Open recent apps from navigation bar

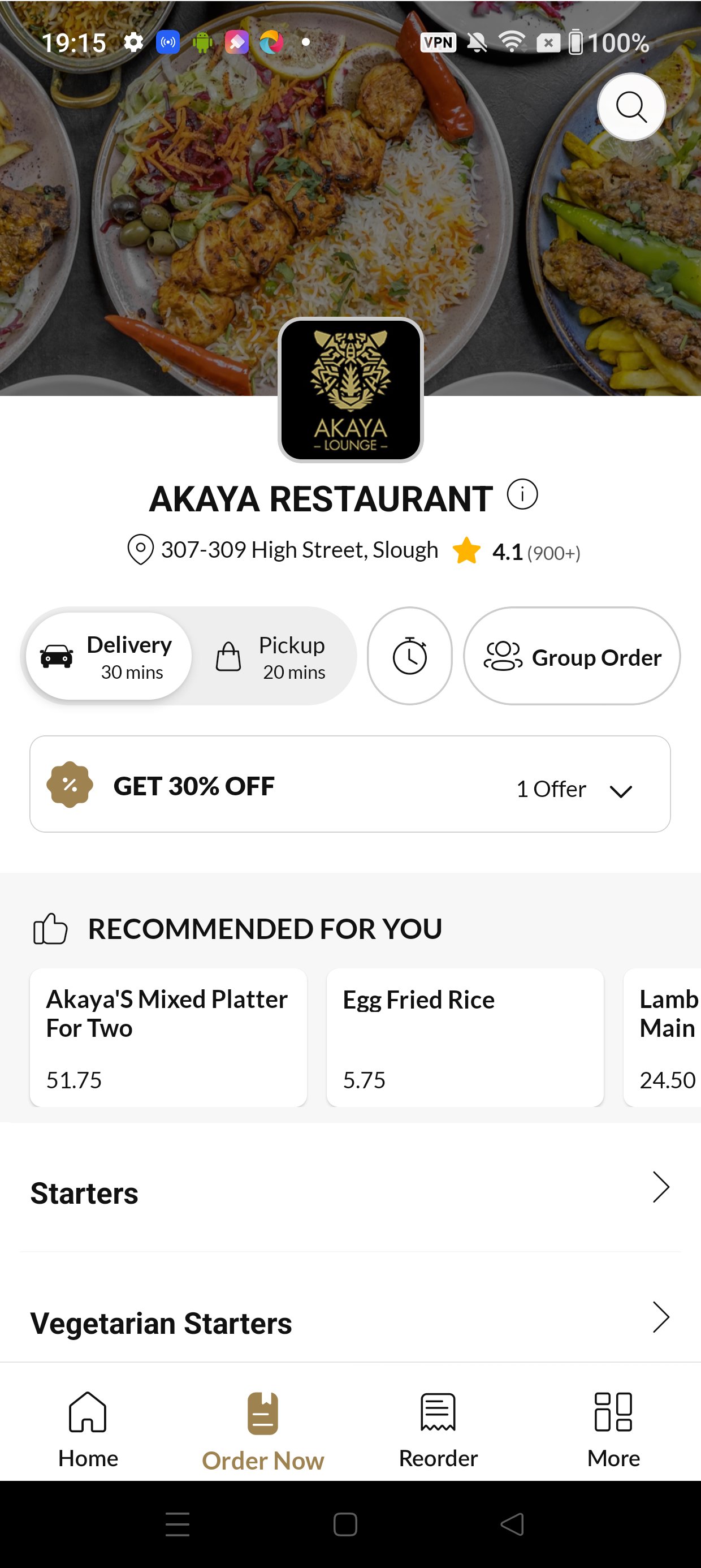(x=178, y=1524)
